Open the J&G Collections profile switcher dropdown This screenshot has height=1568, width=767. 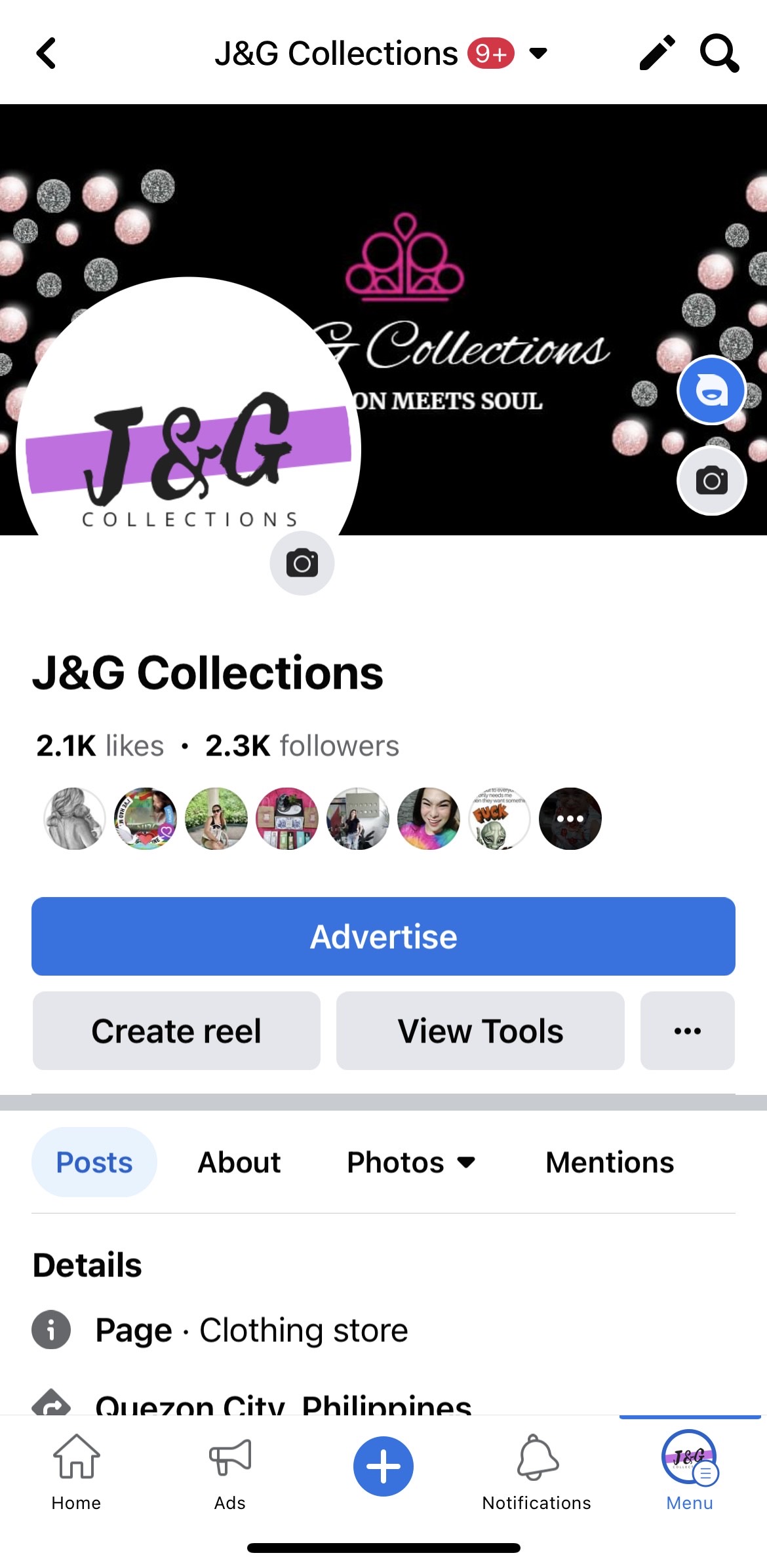(538, 53)
